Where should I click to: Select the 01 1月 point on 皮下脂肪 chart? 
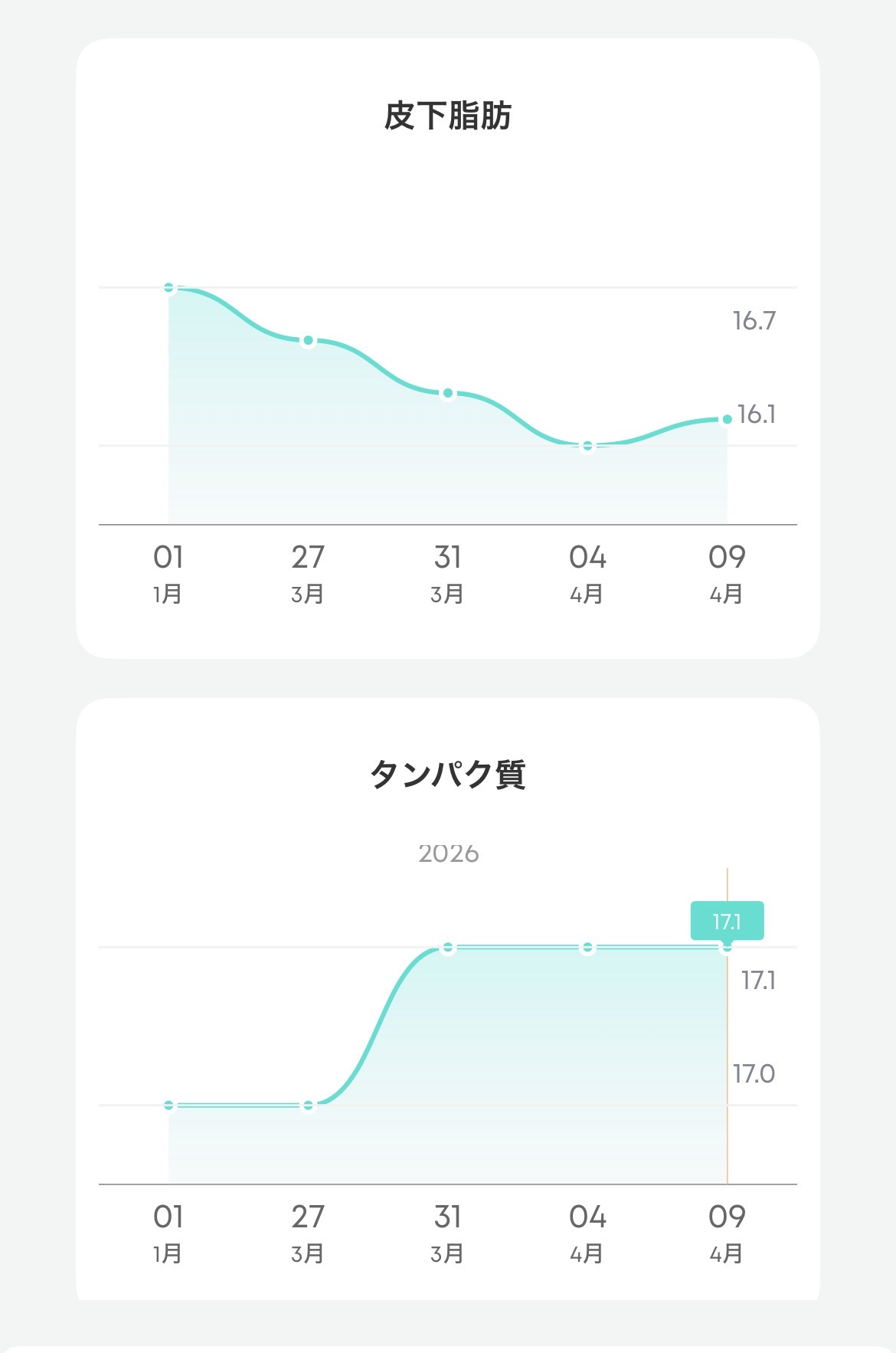(169, 288)
